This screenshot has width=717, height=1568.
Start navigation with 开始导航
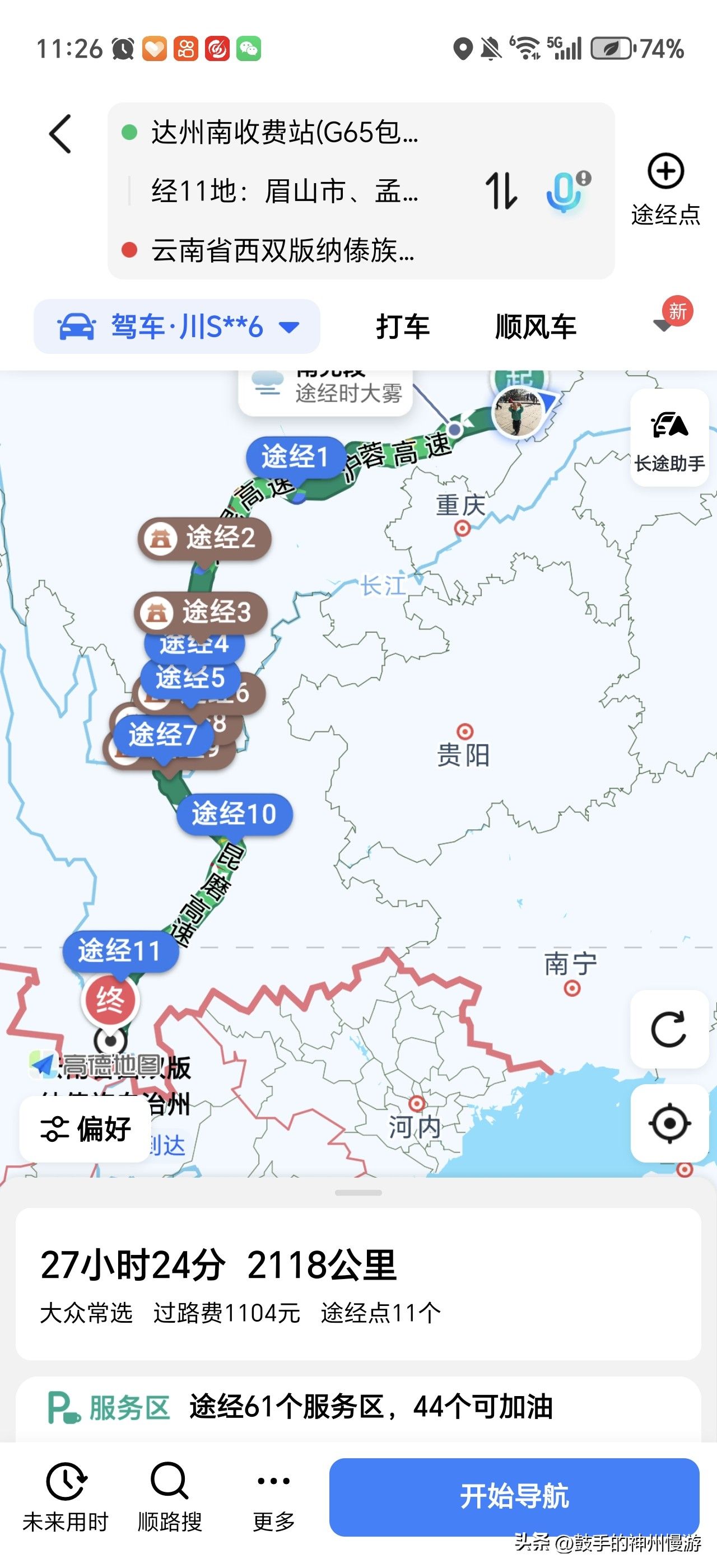514,1496
